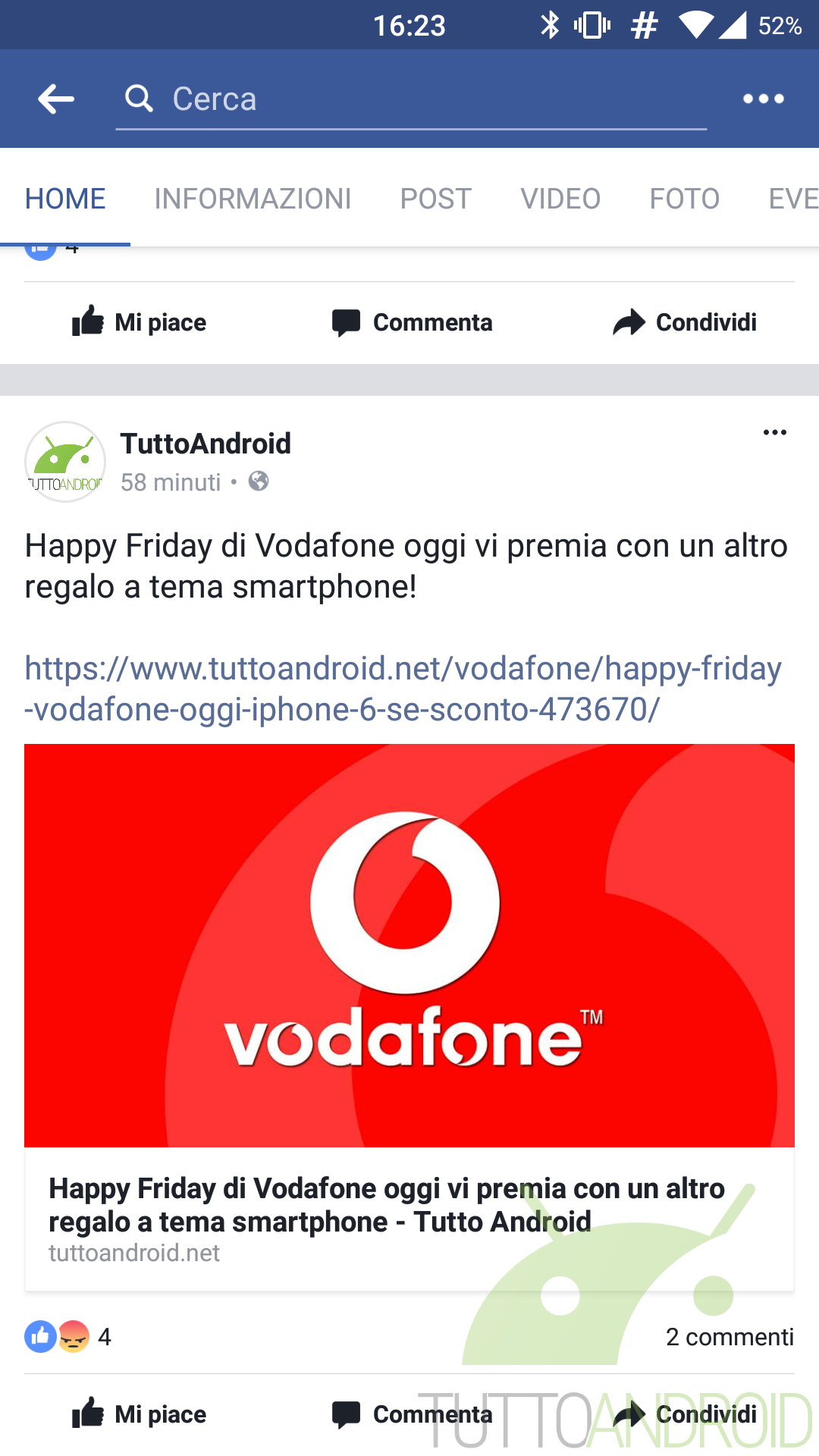
Task: Open the Vodafone article preview card
Action: [x=409, y=1017]
